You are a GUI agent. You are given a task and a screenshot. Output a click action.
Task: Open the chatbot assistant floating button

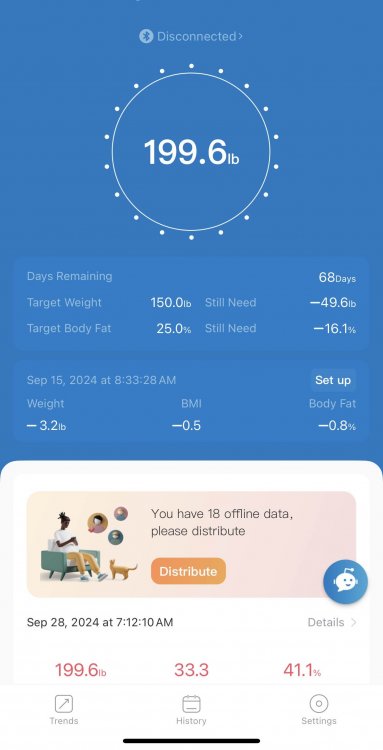345,582
